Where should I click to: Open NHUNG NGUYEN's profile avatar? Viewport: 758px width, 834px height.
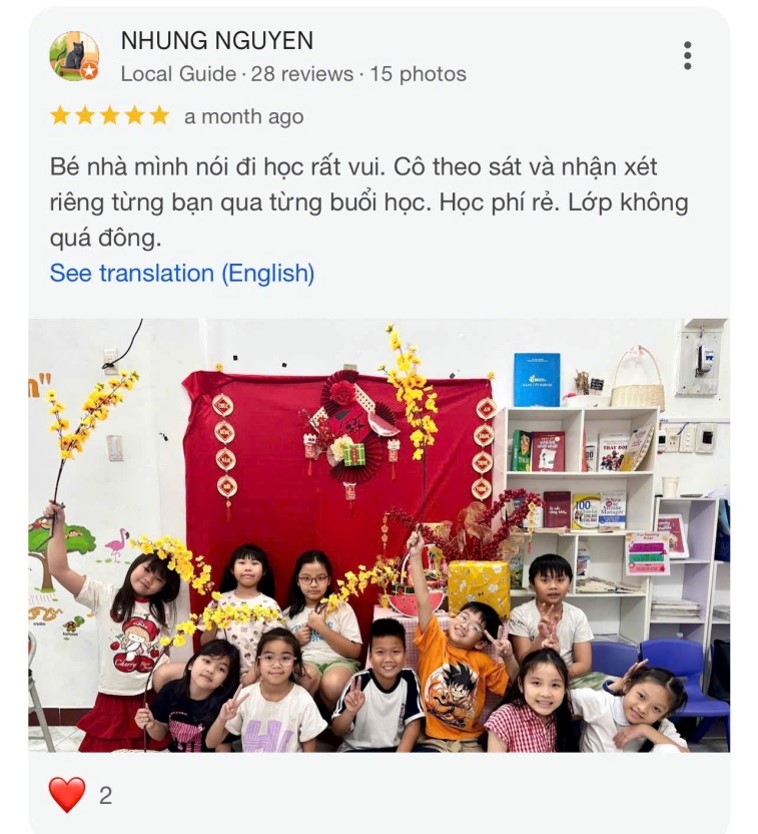74,56
